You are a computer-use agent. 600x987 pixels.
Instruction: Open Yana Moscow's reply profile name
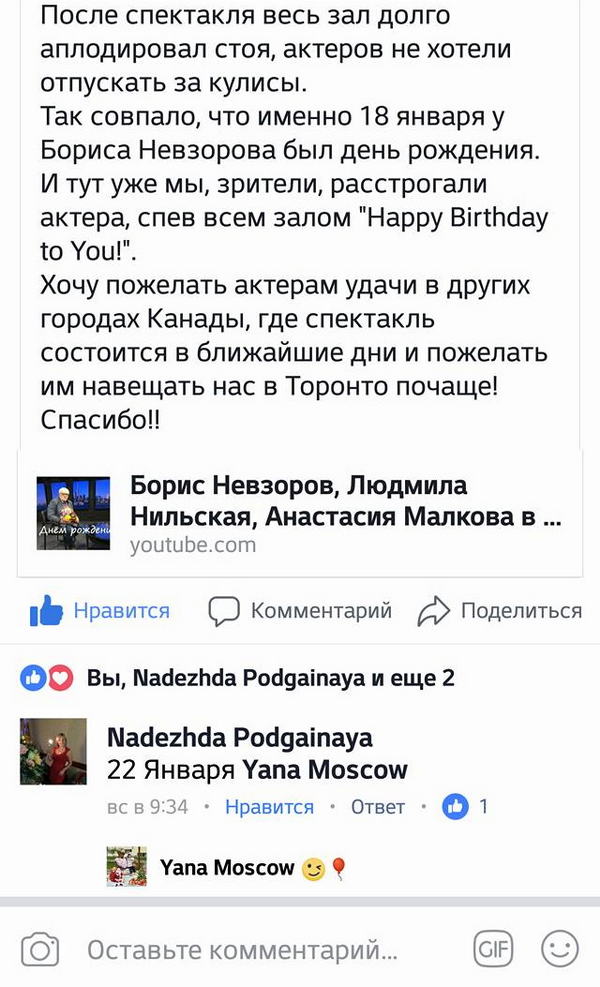[x=227, y=868]
